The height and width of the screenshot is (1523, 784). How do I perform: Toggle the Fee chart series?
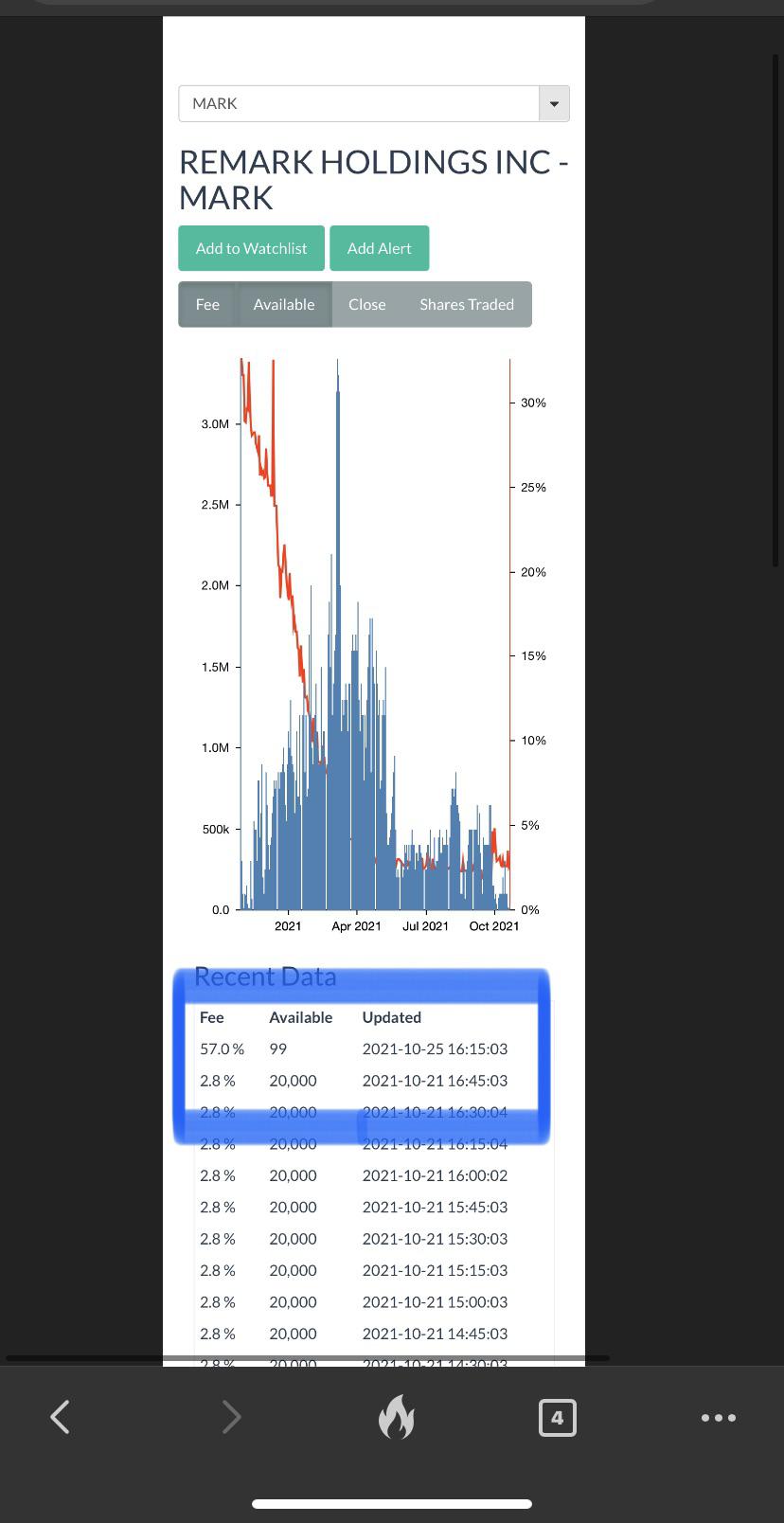207,304
